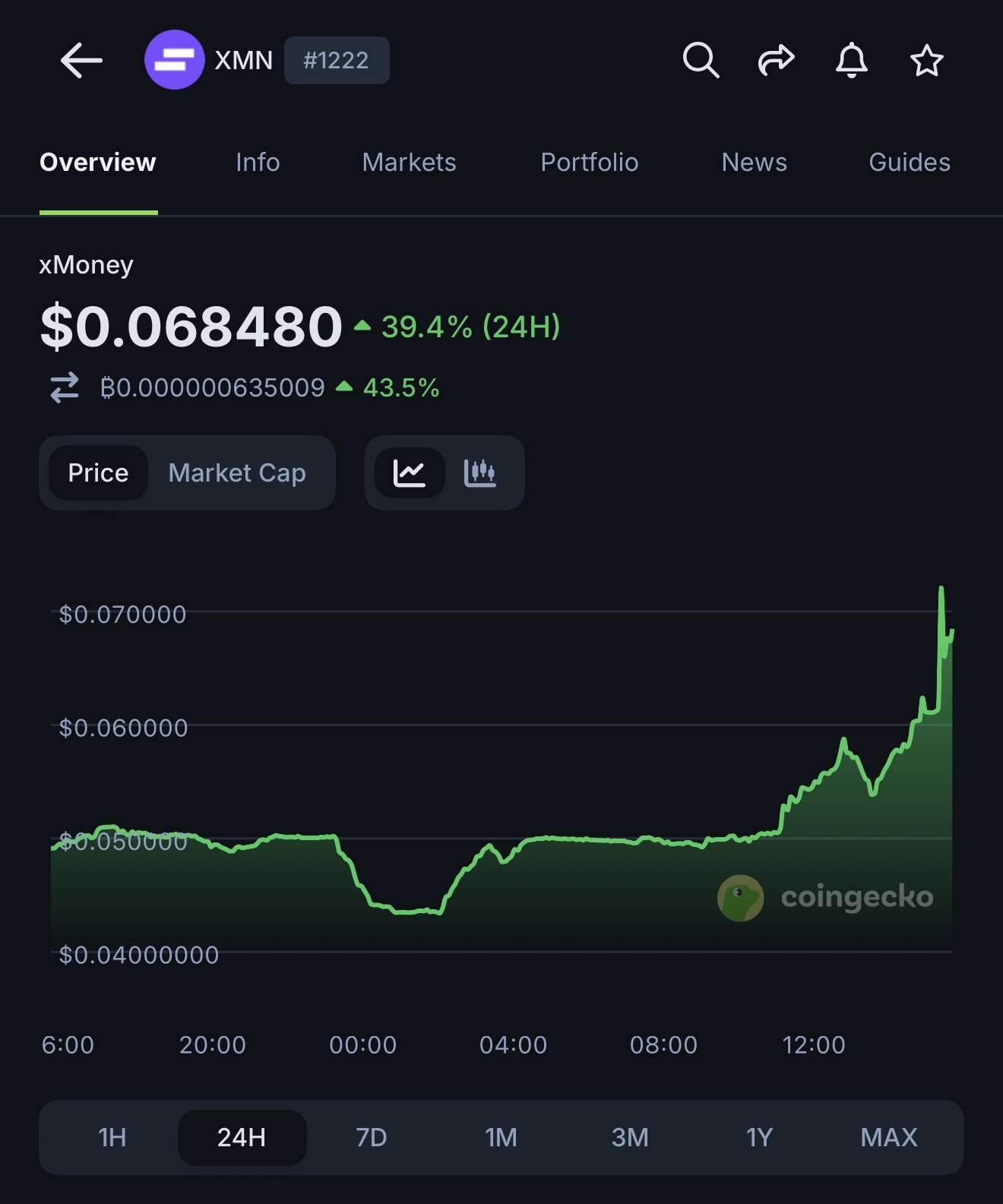This screenshot has height=1204, width=1003.
Task: Switch chart to Market Cap
Action: [x=237, y=473]
